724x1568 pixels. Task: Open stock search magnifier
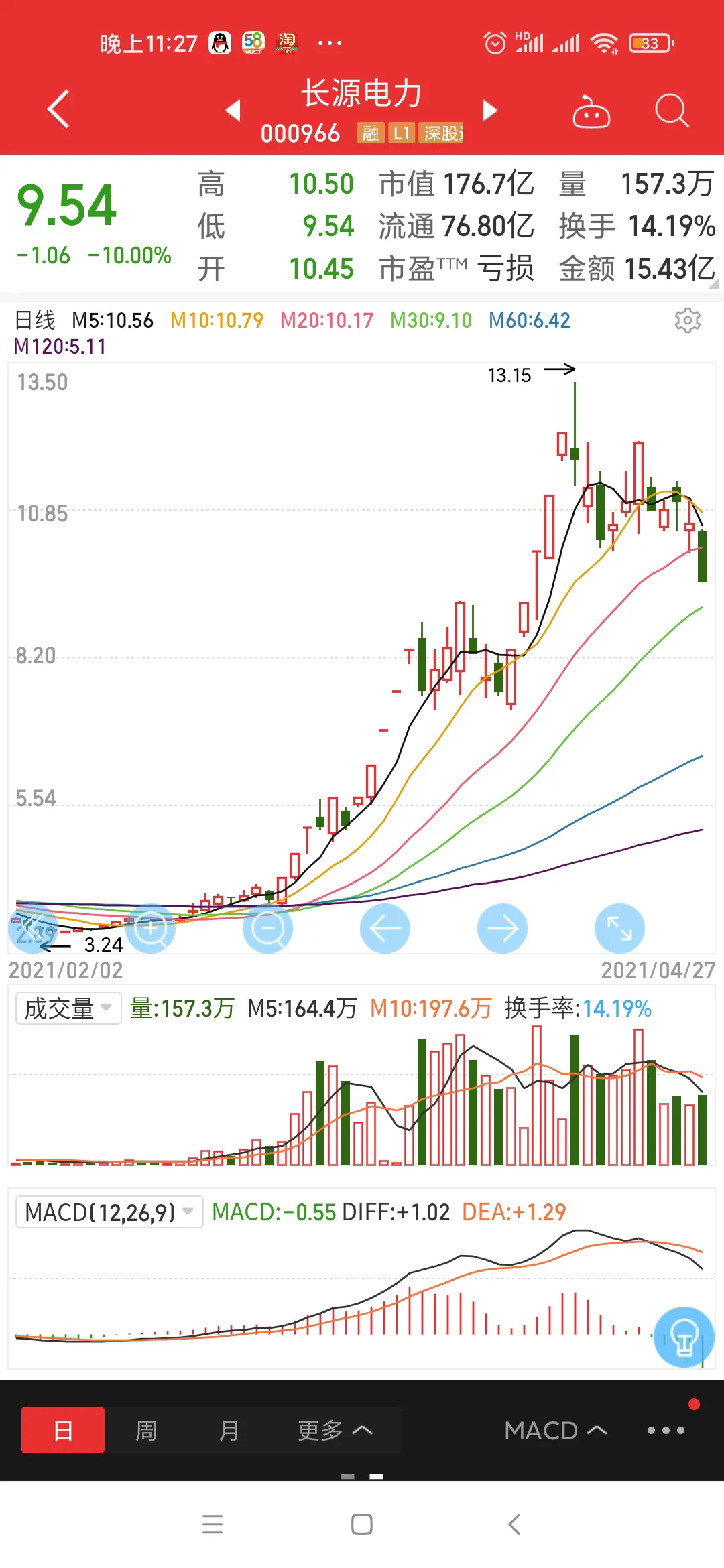(671, 111)
